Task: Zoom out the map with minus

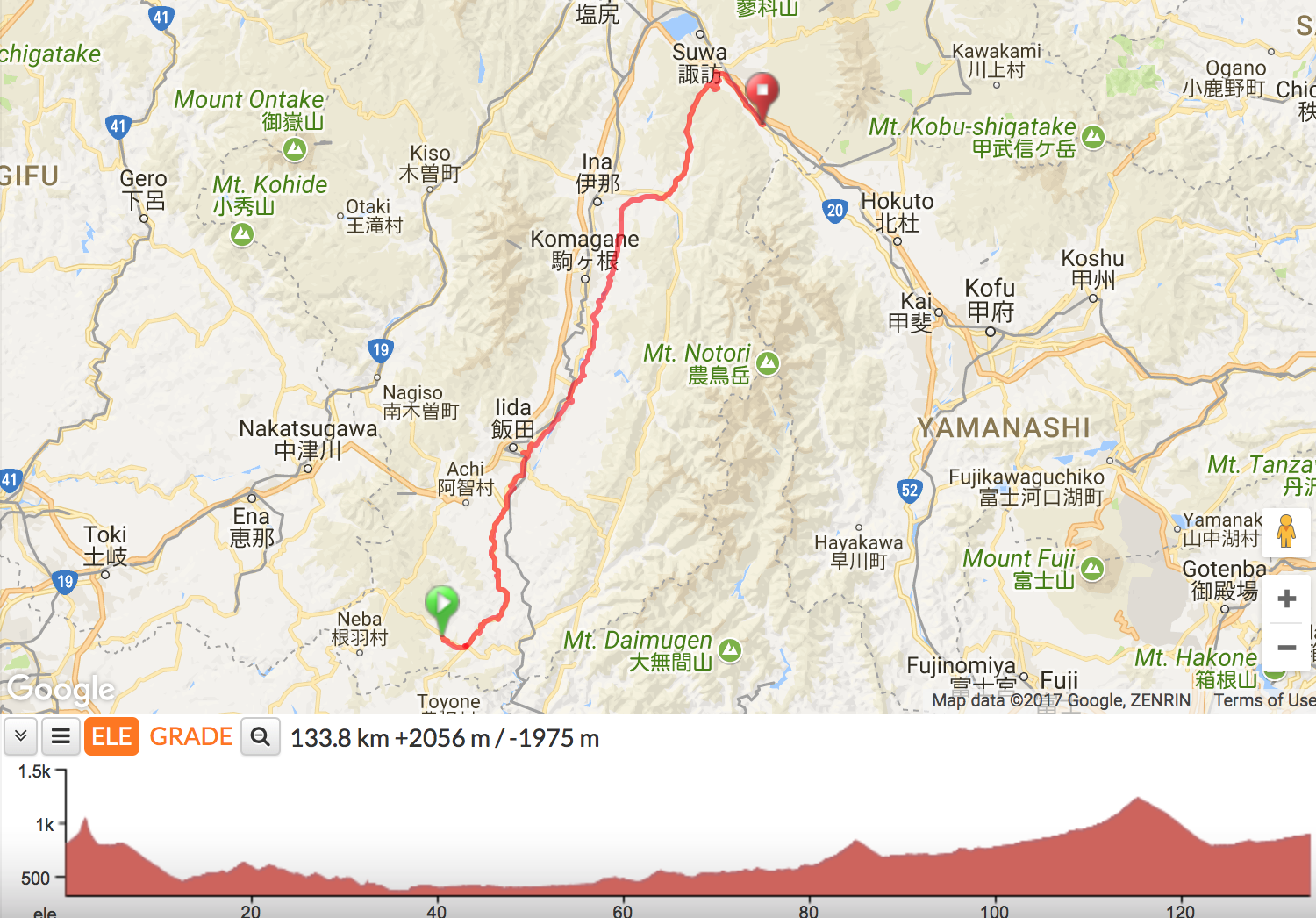Action: [x=1286, y=648]
